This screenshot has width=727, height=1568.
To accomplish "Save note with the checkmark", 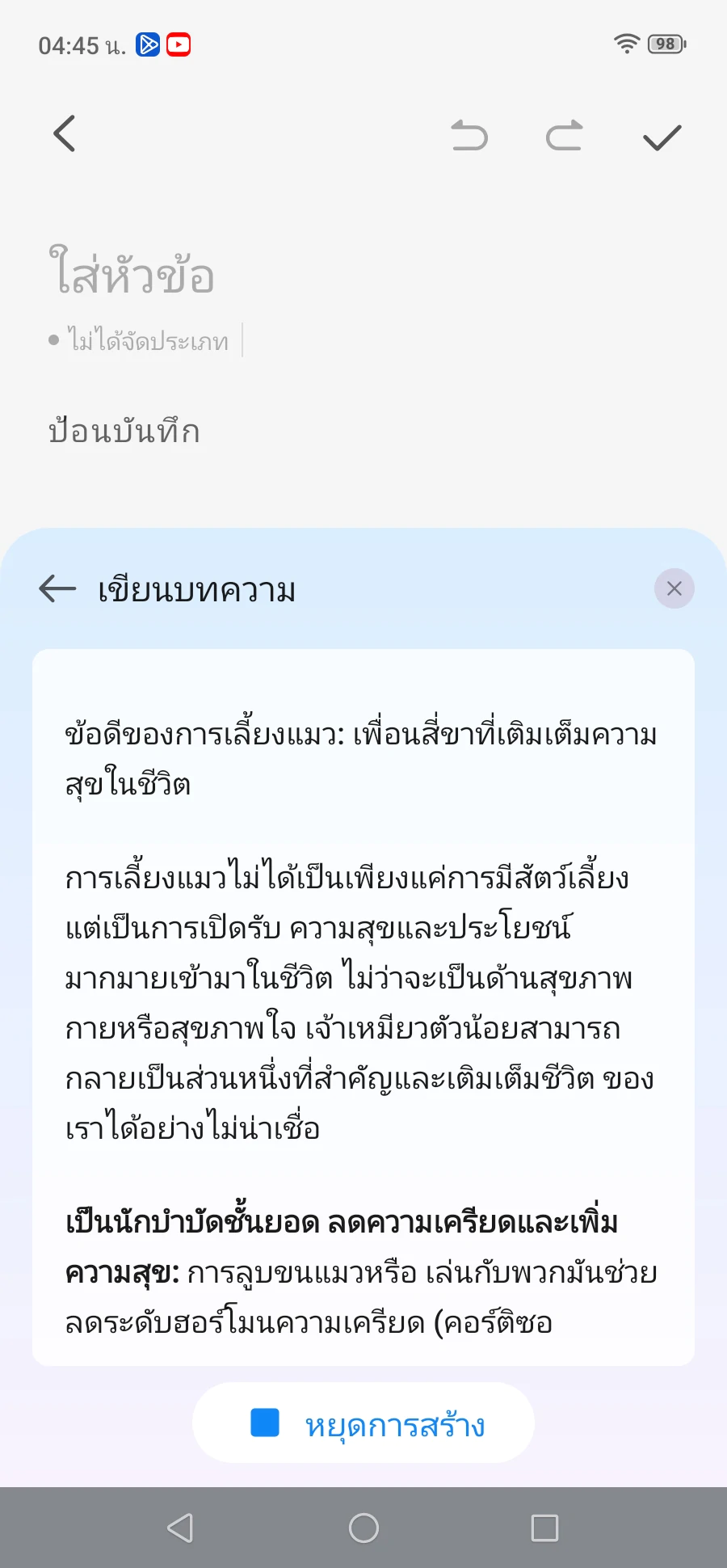I will click(x=662, y=137).
